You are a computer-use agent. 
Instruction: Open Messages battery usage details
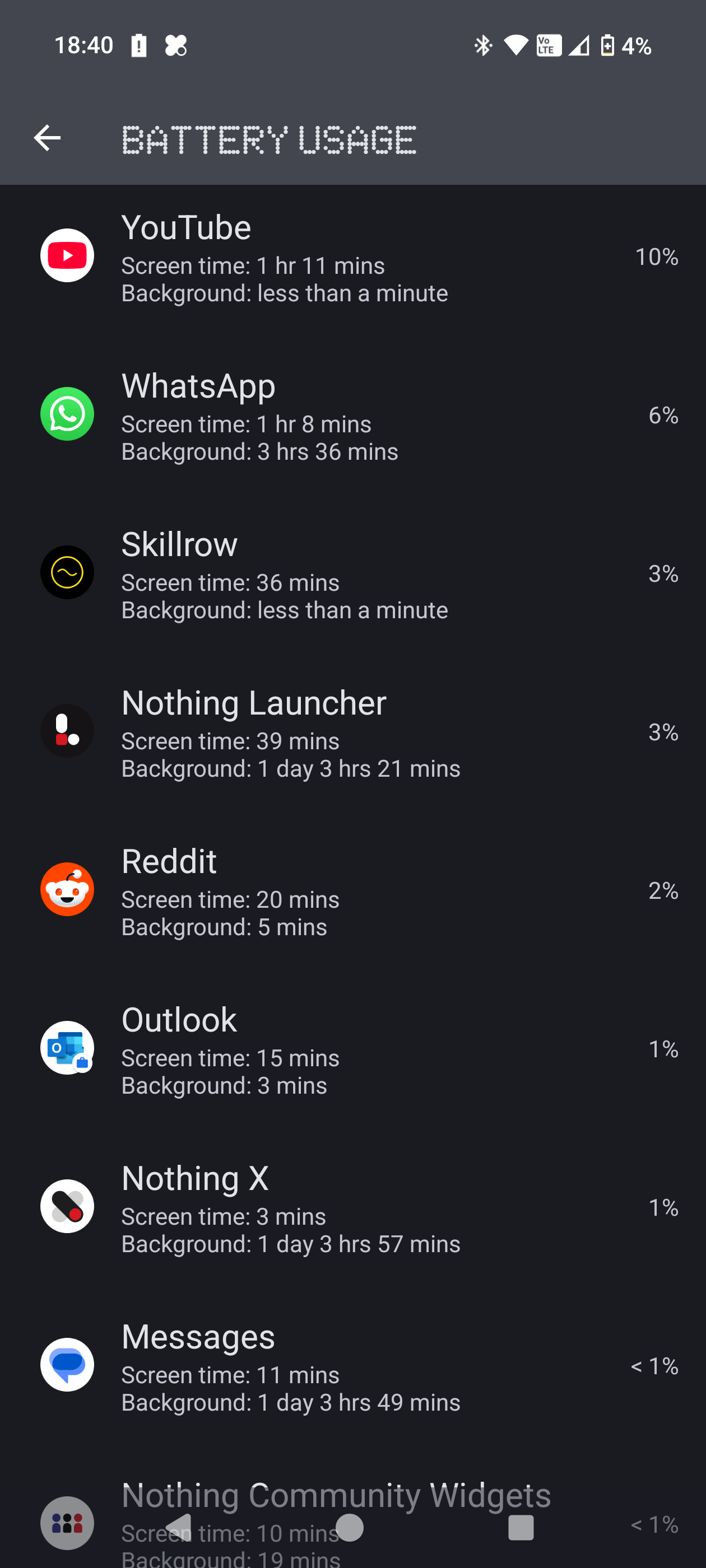[352, 1365]
